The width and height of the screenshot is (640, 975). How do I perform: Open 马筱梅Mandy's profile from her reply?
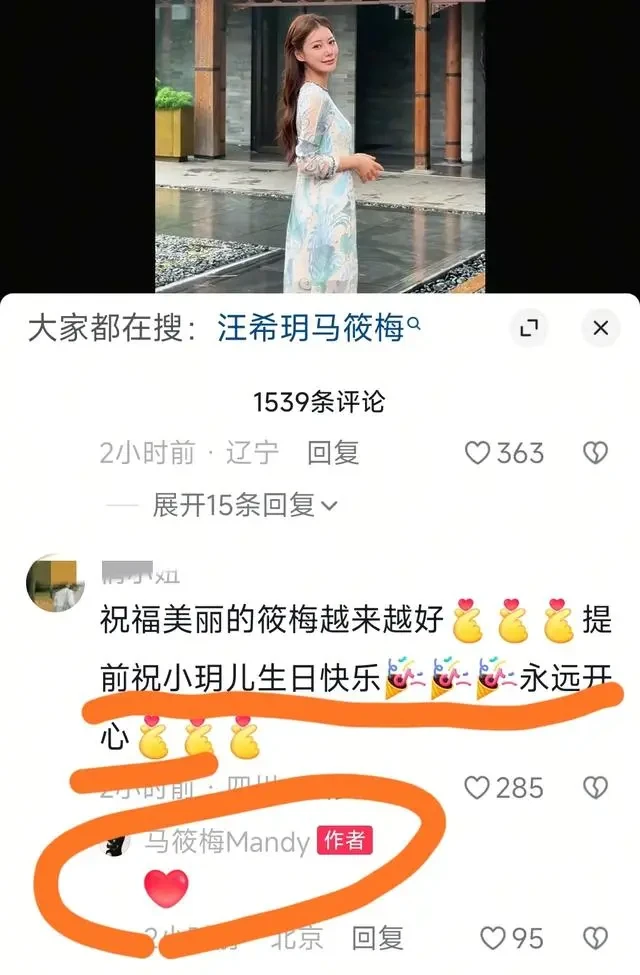click(227, 843)
